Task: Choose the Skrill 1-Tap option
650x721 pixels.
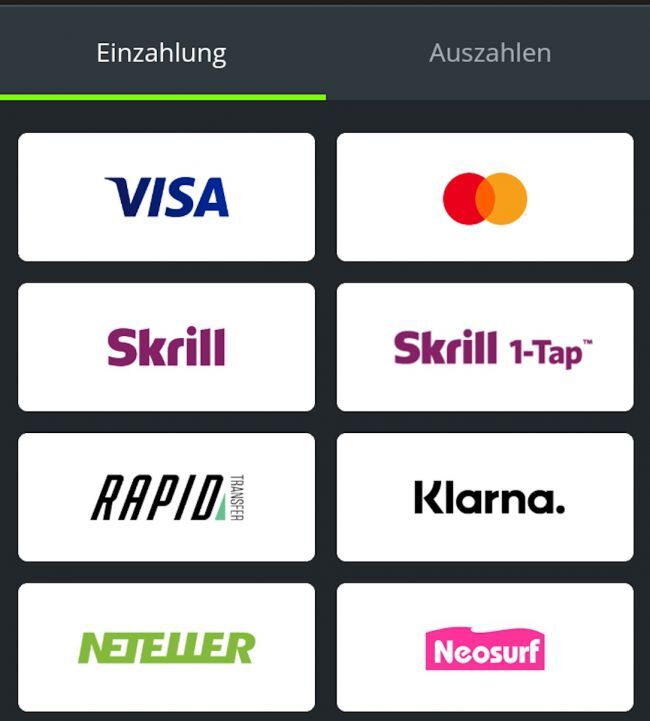Action: [485, 347]
